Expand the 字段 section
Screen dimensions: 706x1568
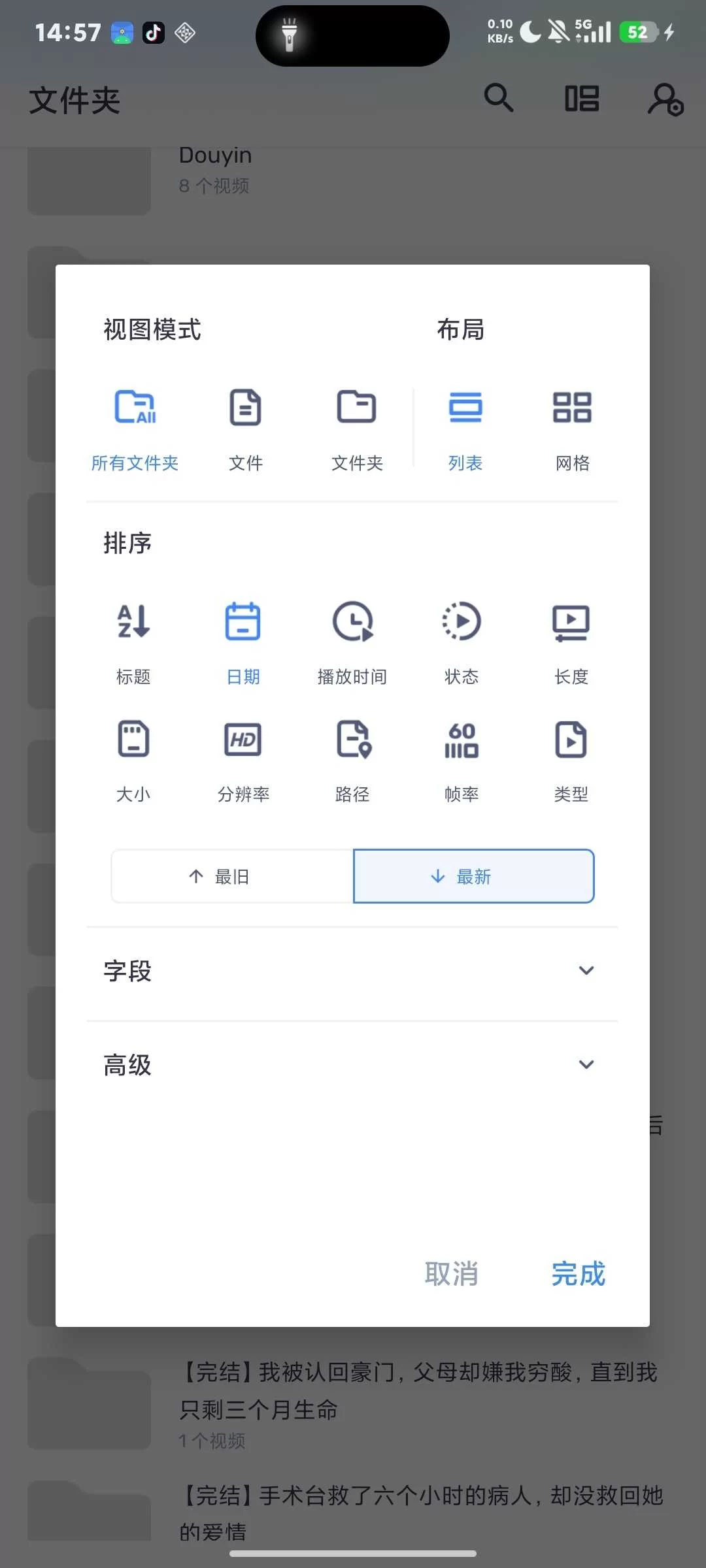tap(352, 971)
